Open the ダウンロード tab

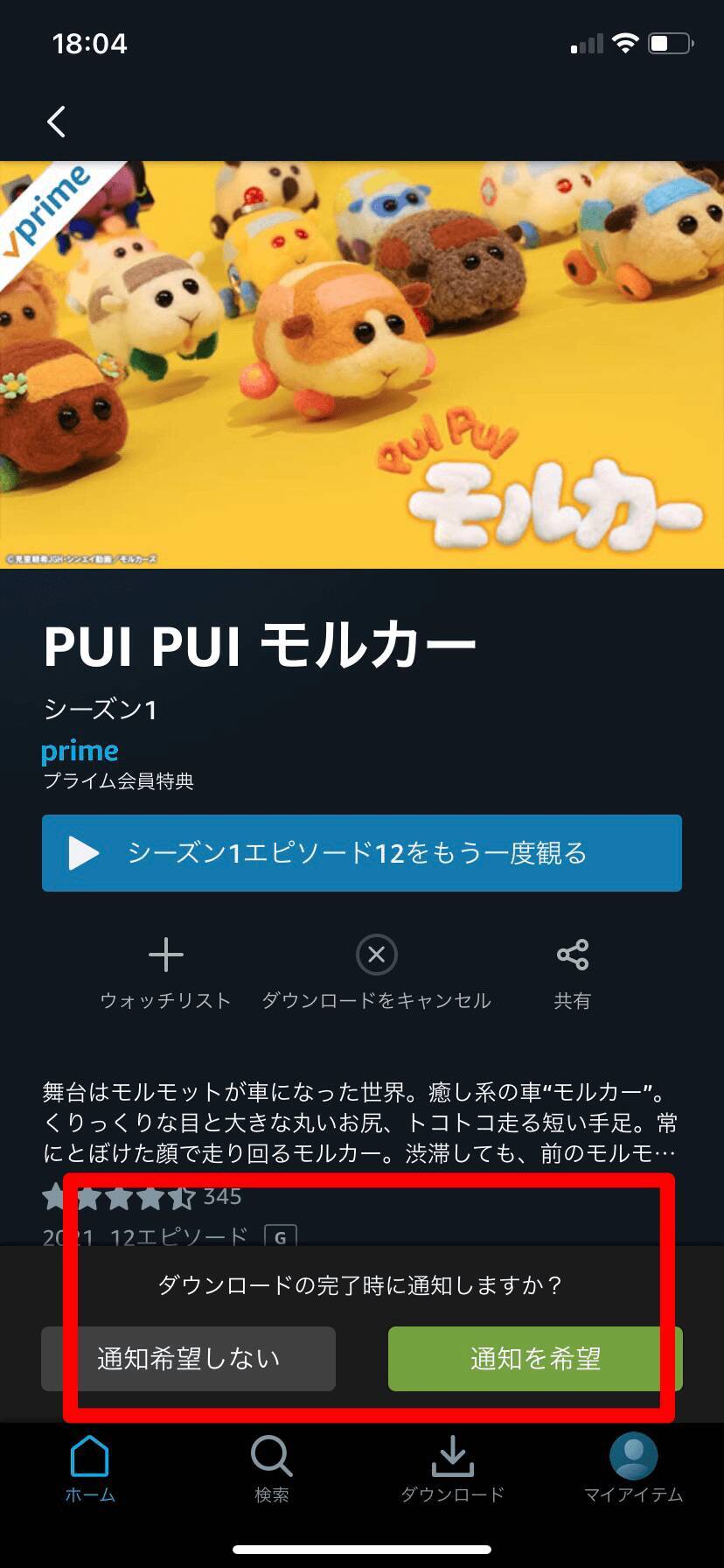[452, 1470]
